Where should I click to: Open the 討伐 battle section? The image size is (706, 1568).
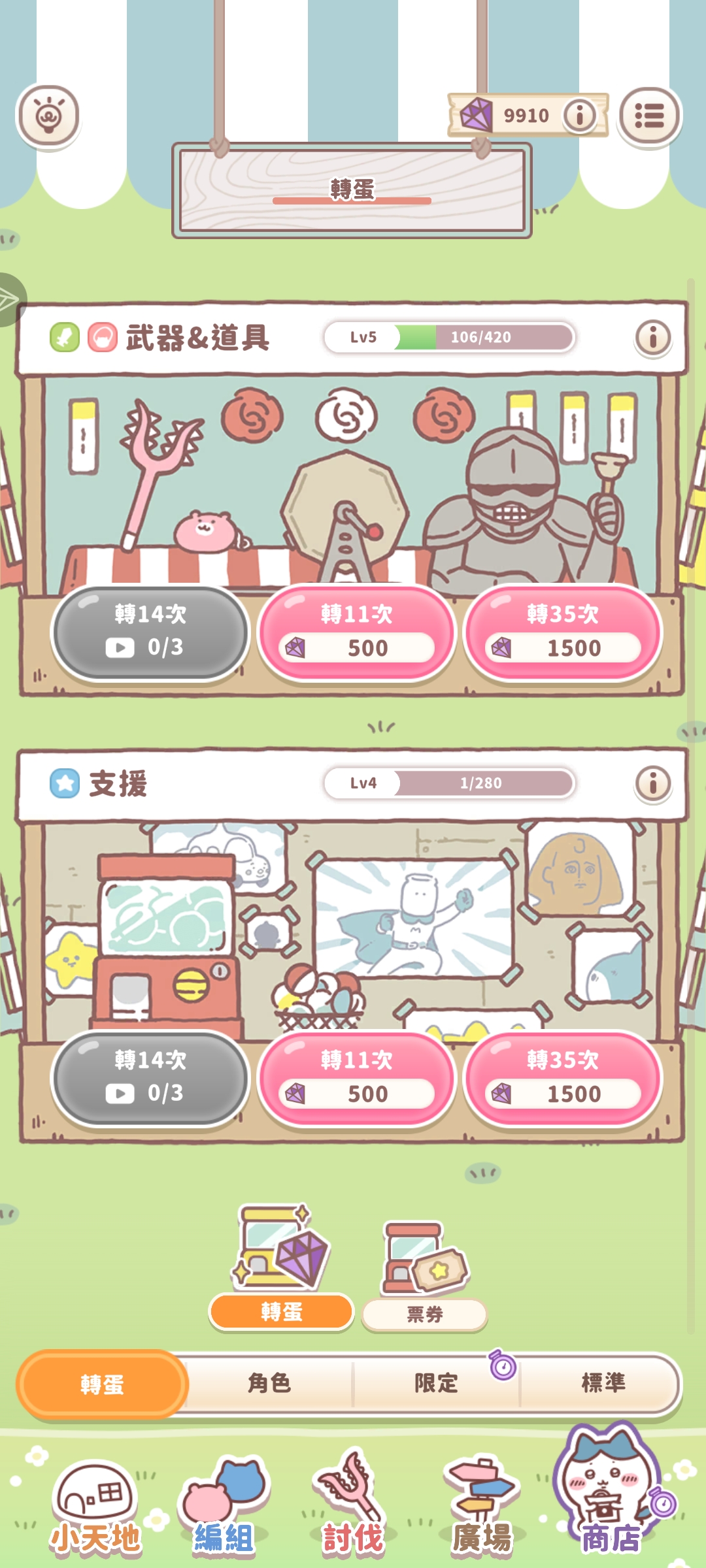(353, 1509)
